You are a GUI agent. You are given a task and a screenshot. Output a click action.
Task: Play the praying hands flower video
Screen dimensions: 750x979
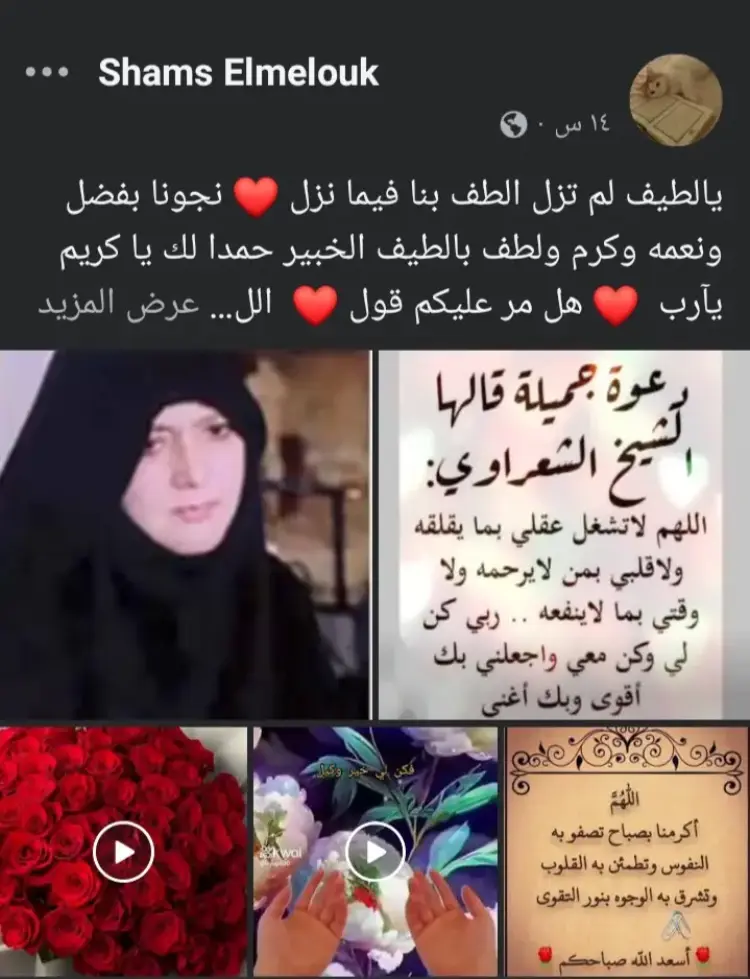(x=375, y=851)
